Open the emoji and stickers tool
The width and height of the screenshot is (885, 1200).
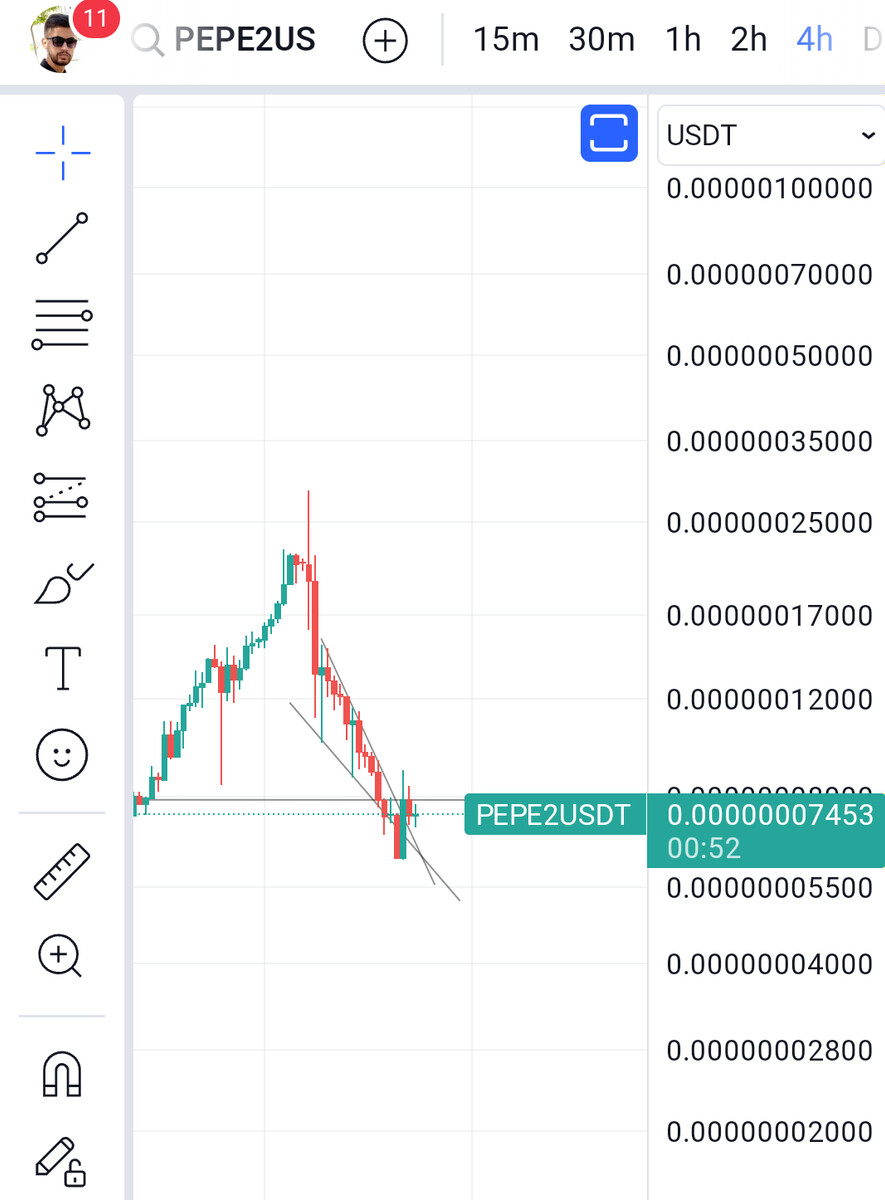pos(62,754)
